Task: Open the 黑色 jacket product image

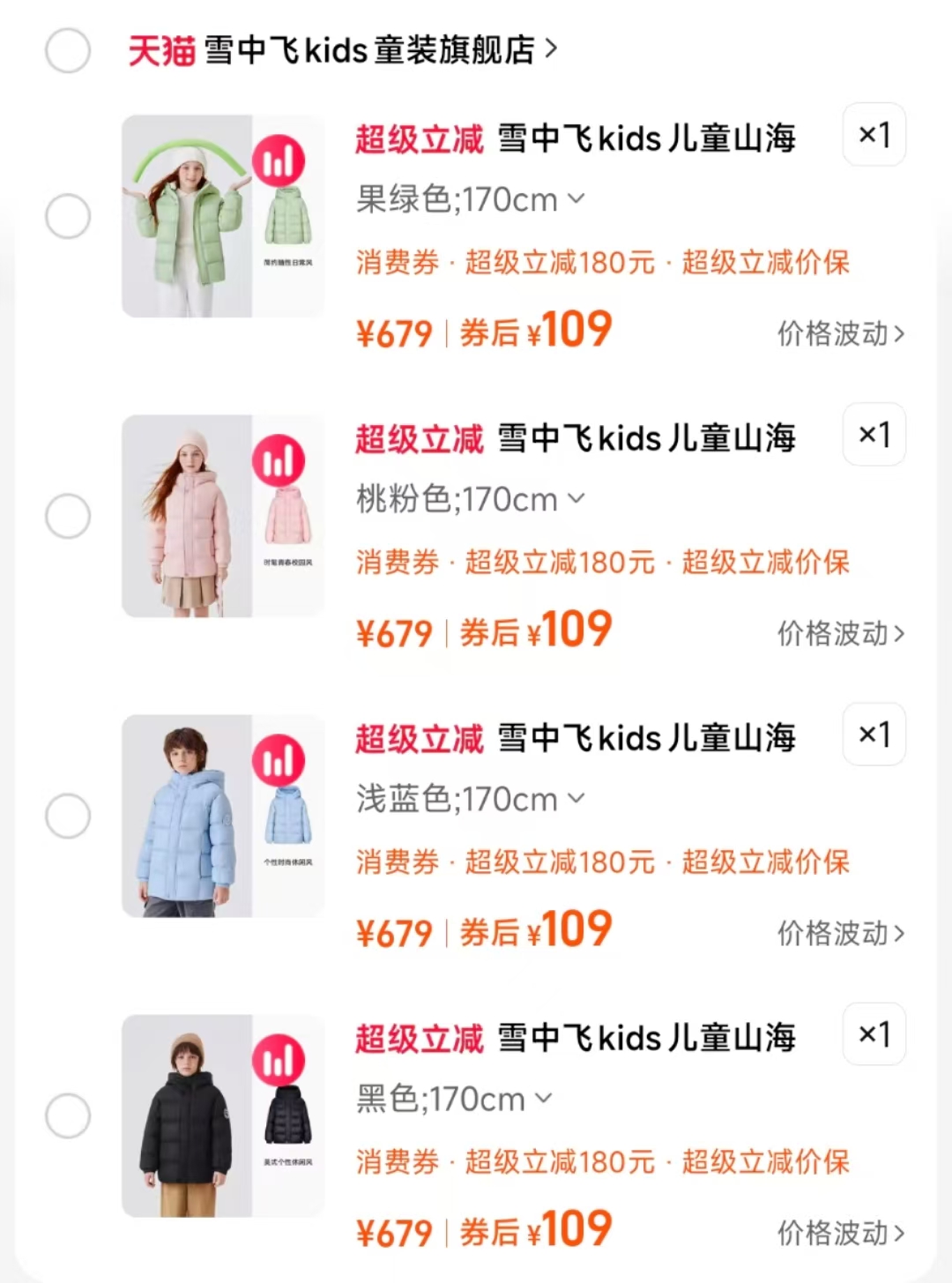Action: pyautogui.click(x=222, y=1115)
